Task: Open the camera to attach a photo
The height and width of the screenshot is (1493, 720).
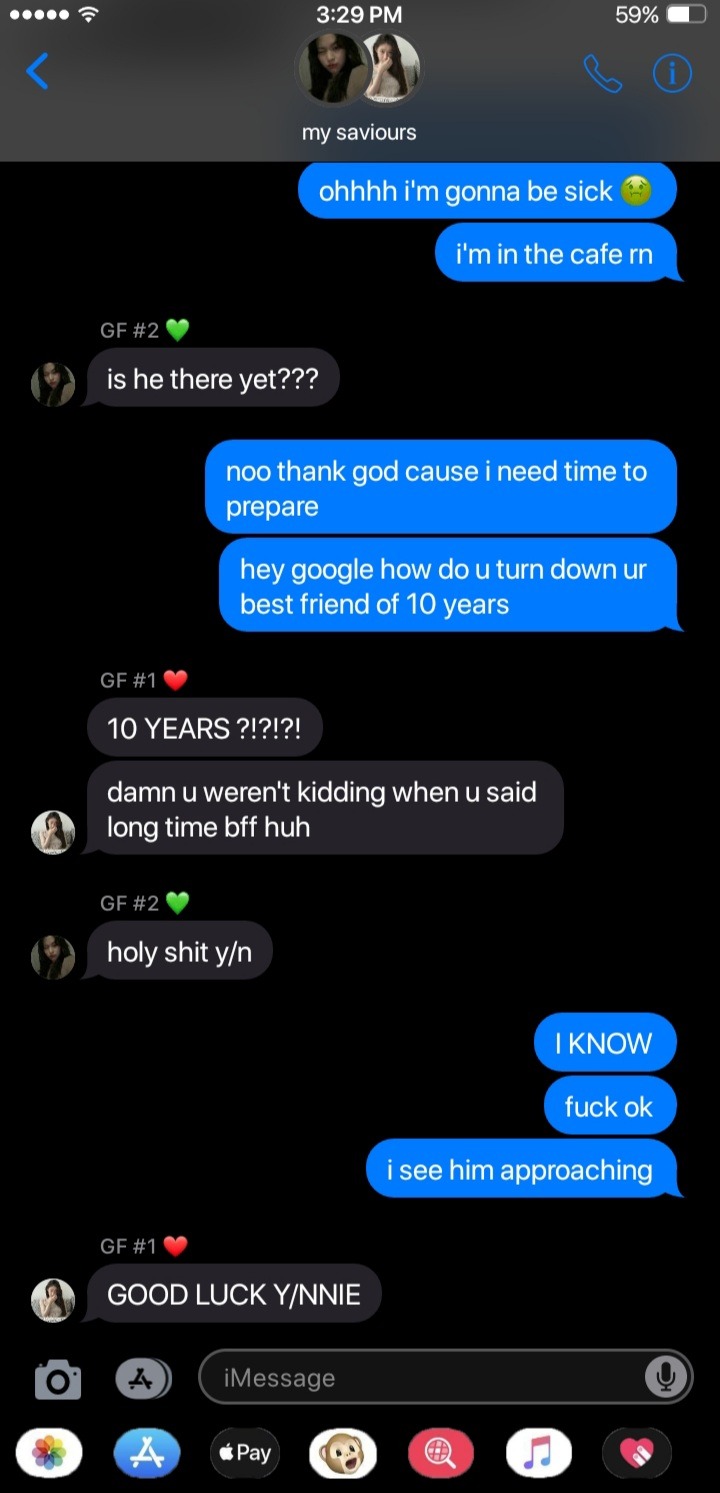Action: pyautogui.click(x=57, y=1379)
